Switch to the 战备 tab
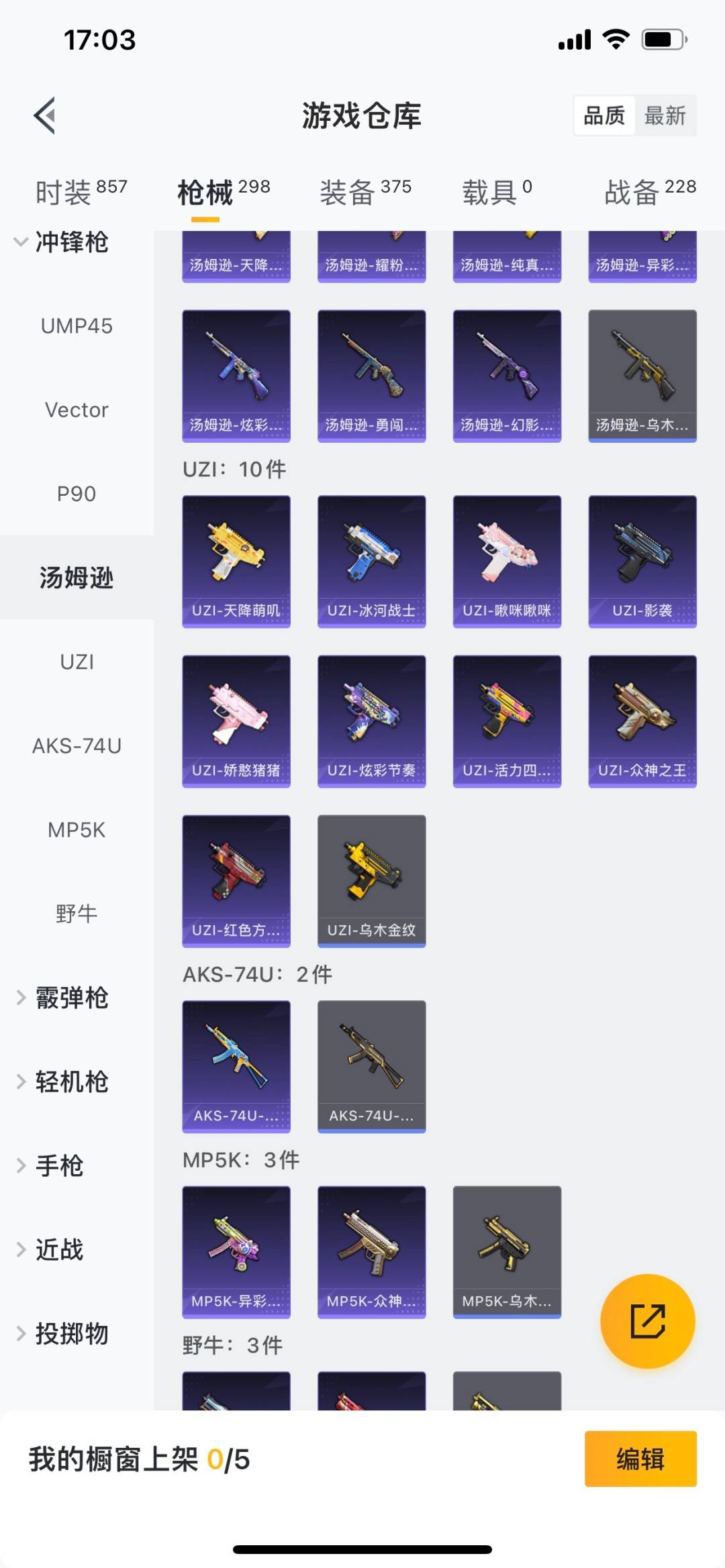Image resolution: width=725 pixels, height=1568 pixels. pyautogui.click(x=649, y=193)
